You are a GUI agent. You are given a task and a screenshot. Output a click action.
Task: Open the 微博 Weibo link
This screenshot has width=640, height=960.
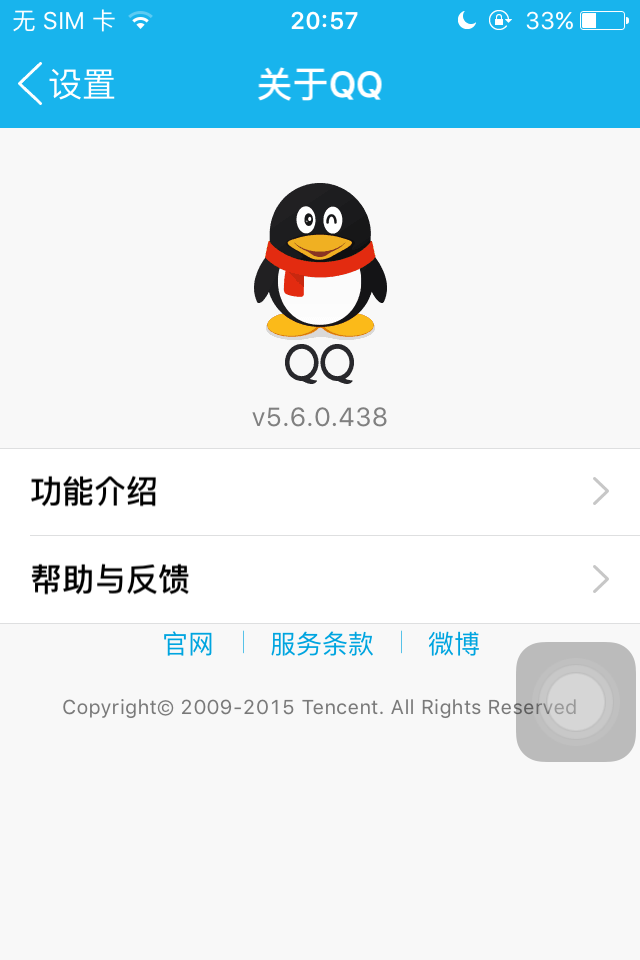pyautogui.click(x=454, y=644)
